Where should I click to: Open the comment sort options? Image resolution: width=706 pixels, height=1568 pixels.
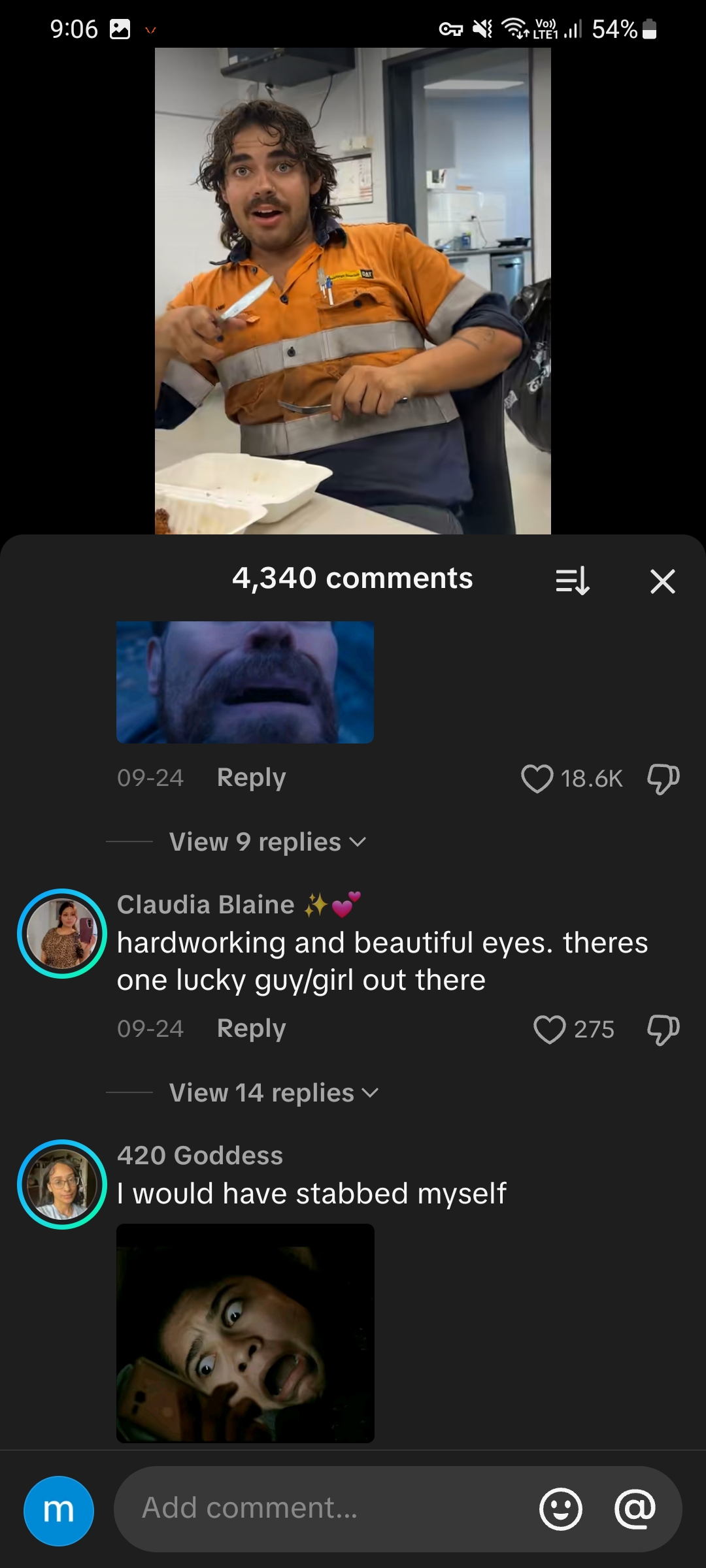(573, 581)
